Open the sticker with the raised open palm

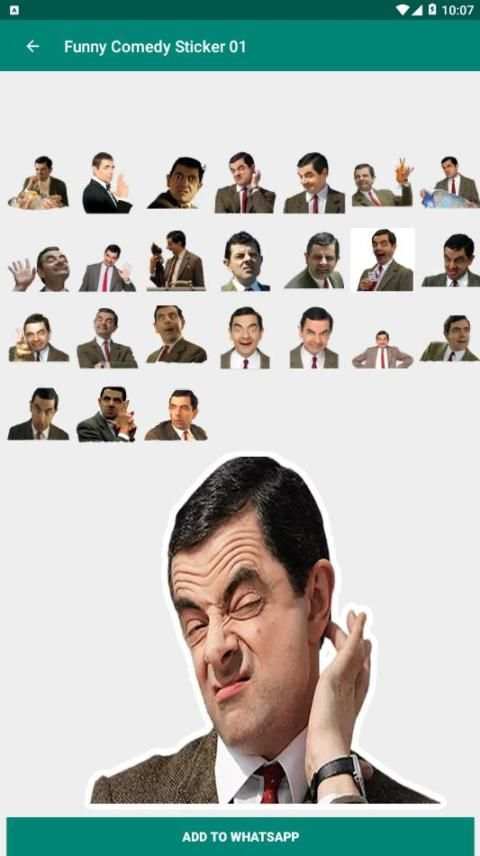click(39, 268)
